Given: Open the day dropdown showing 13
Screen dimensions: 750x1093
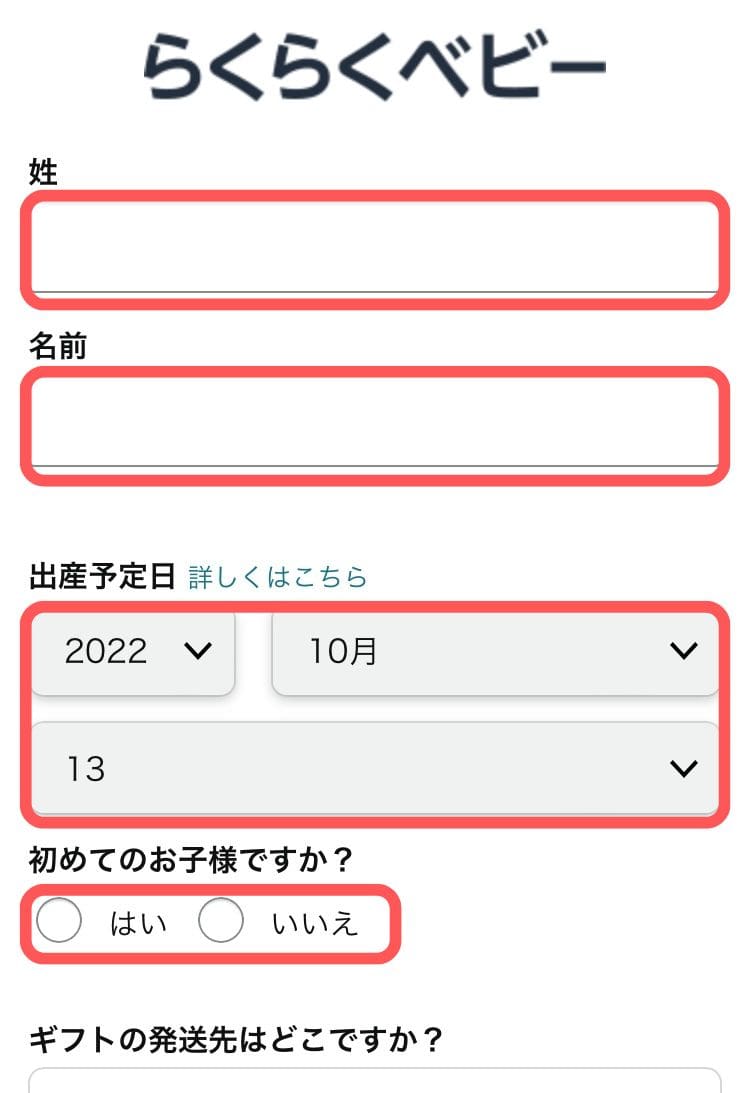Looking at the screenshot, I should tap(374, 768).
